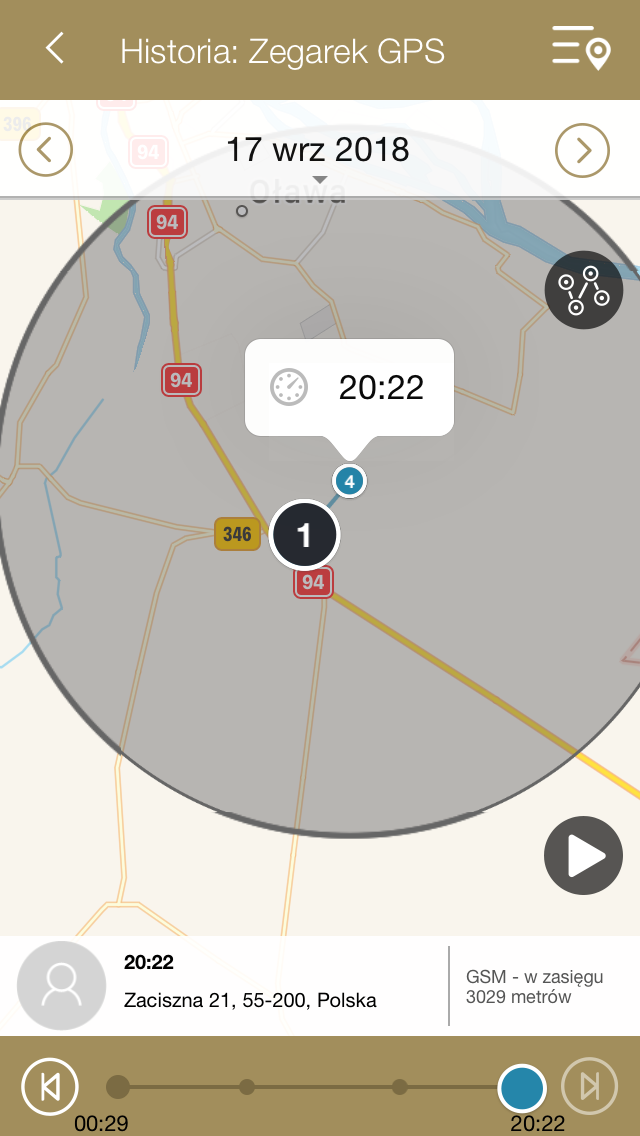Open the location list icon

[x=581, y=49]
